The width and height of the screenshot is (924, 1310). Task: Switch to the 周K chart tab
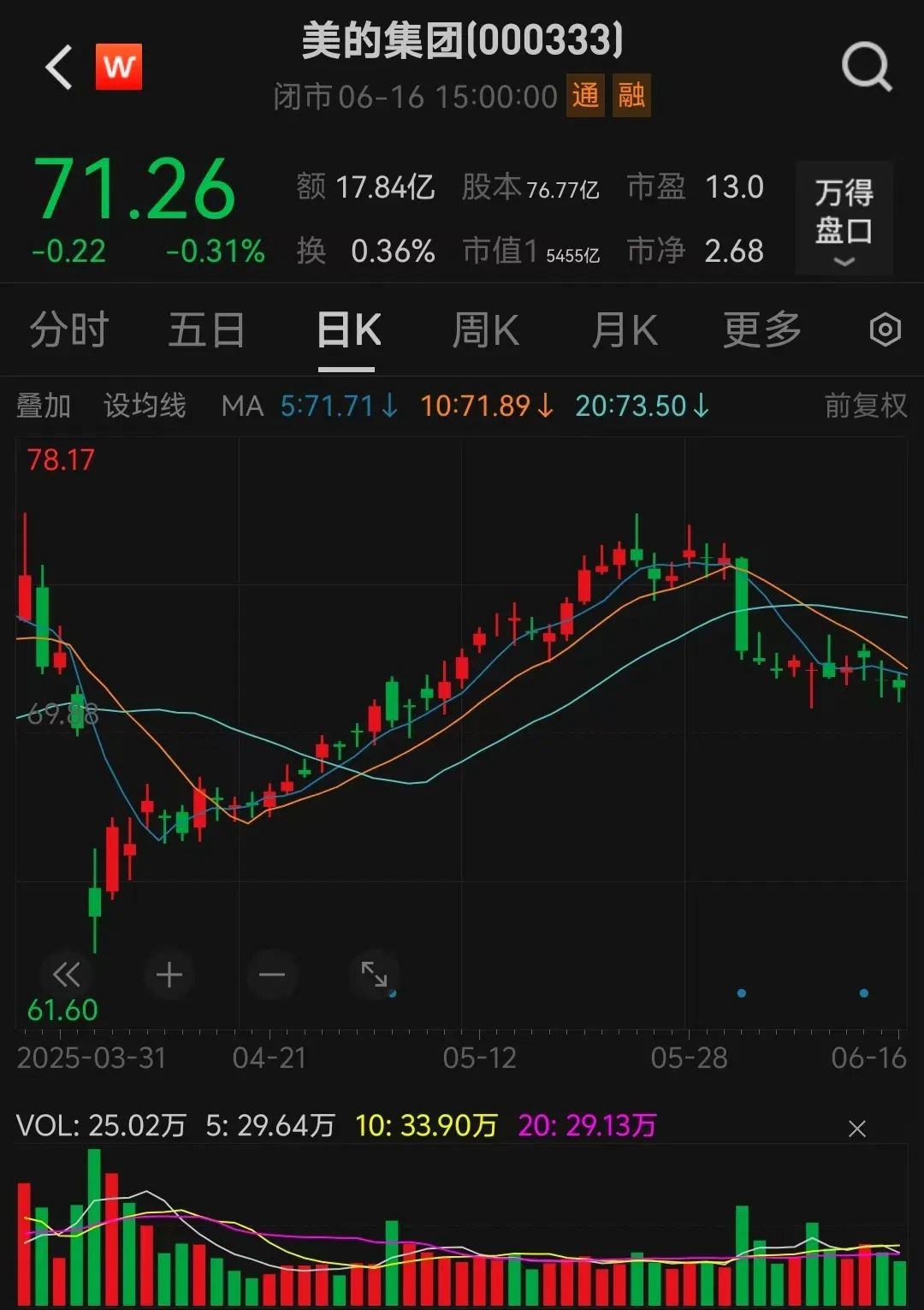click(x=485, y=330)
